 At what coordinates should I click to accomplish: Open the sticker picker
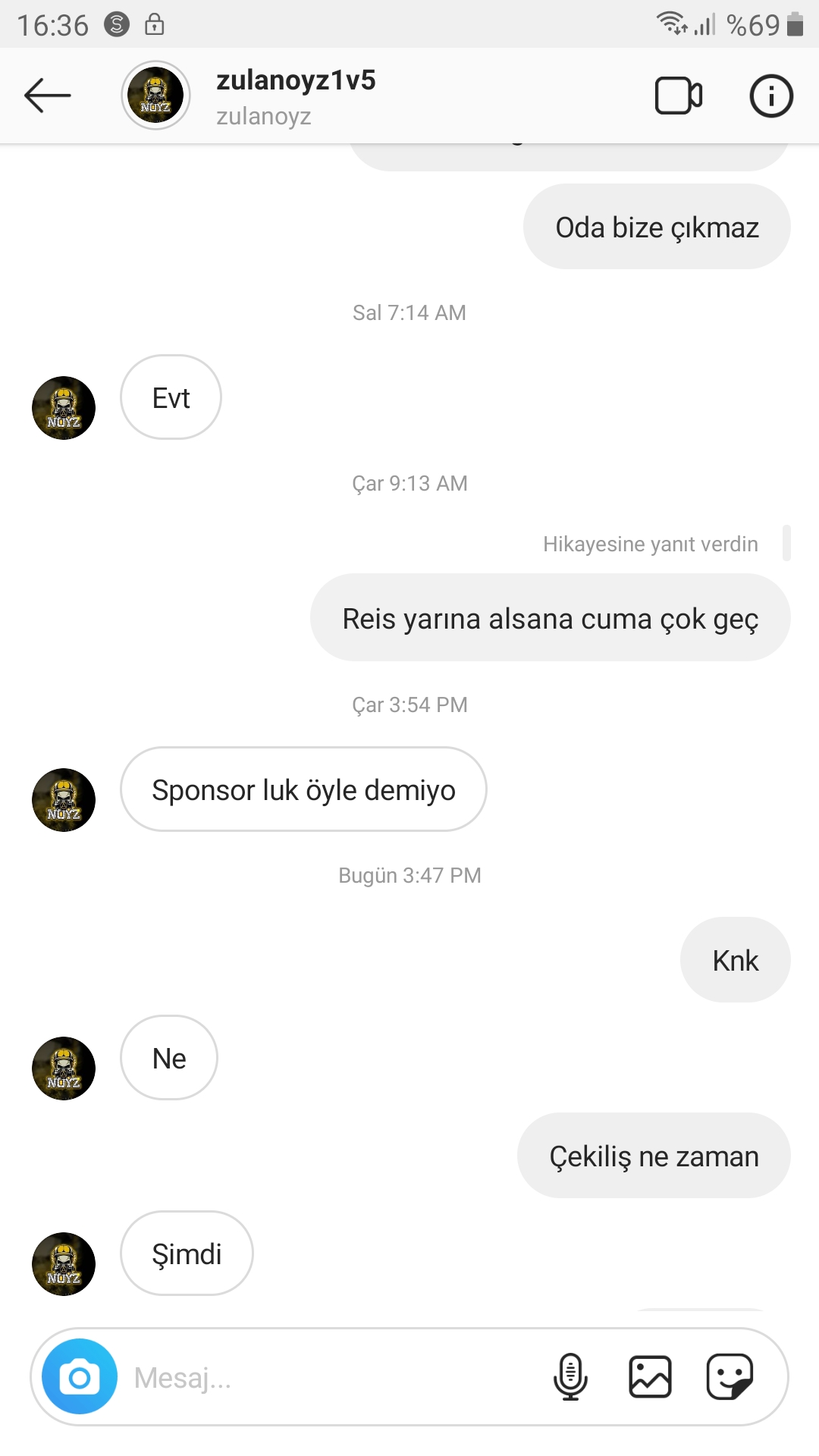pyautogui.click(x=730, y=1376)
